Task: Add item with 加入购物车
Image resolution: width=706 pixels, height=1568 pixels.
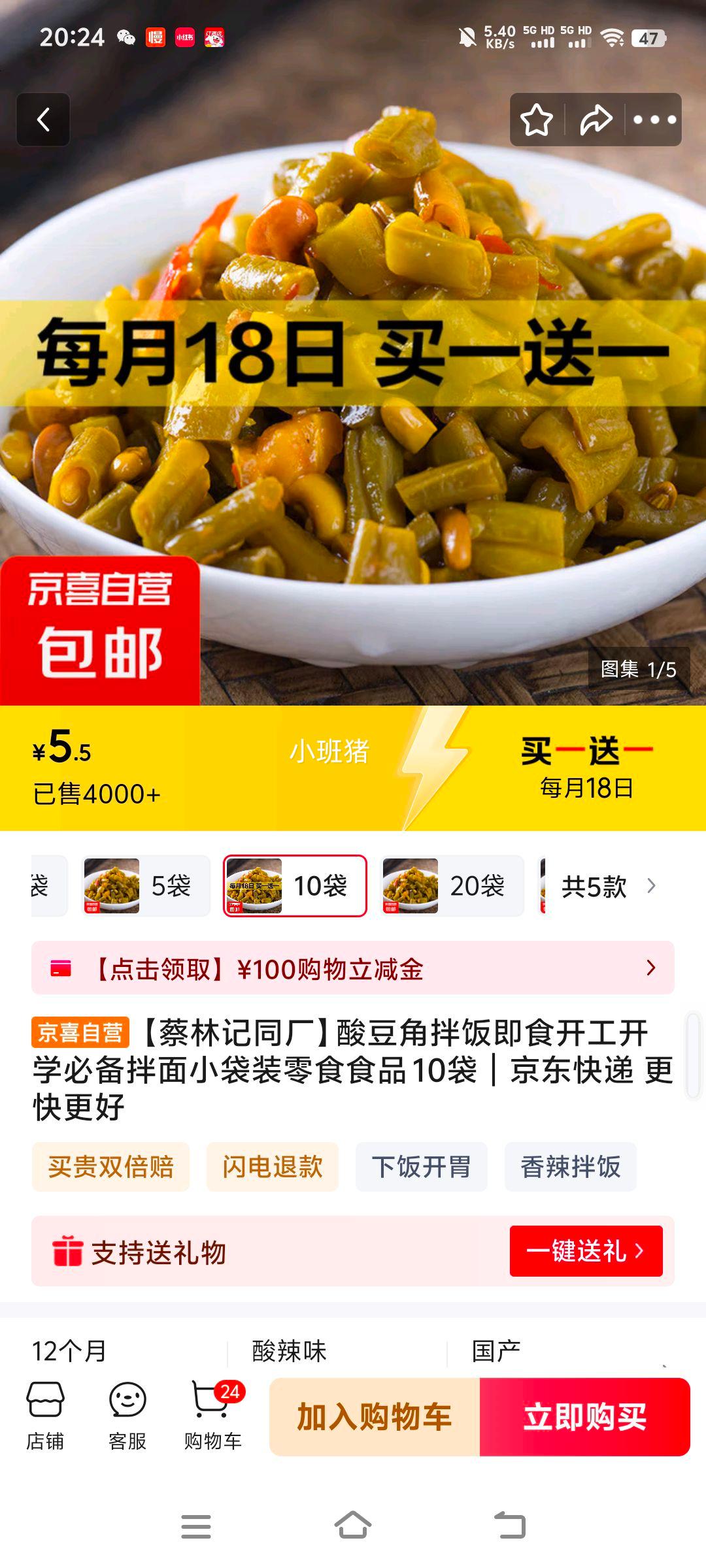Action: click(375, 1417)
